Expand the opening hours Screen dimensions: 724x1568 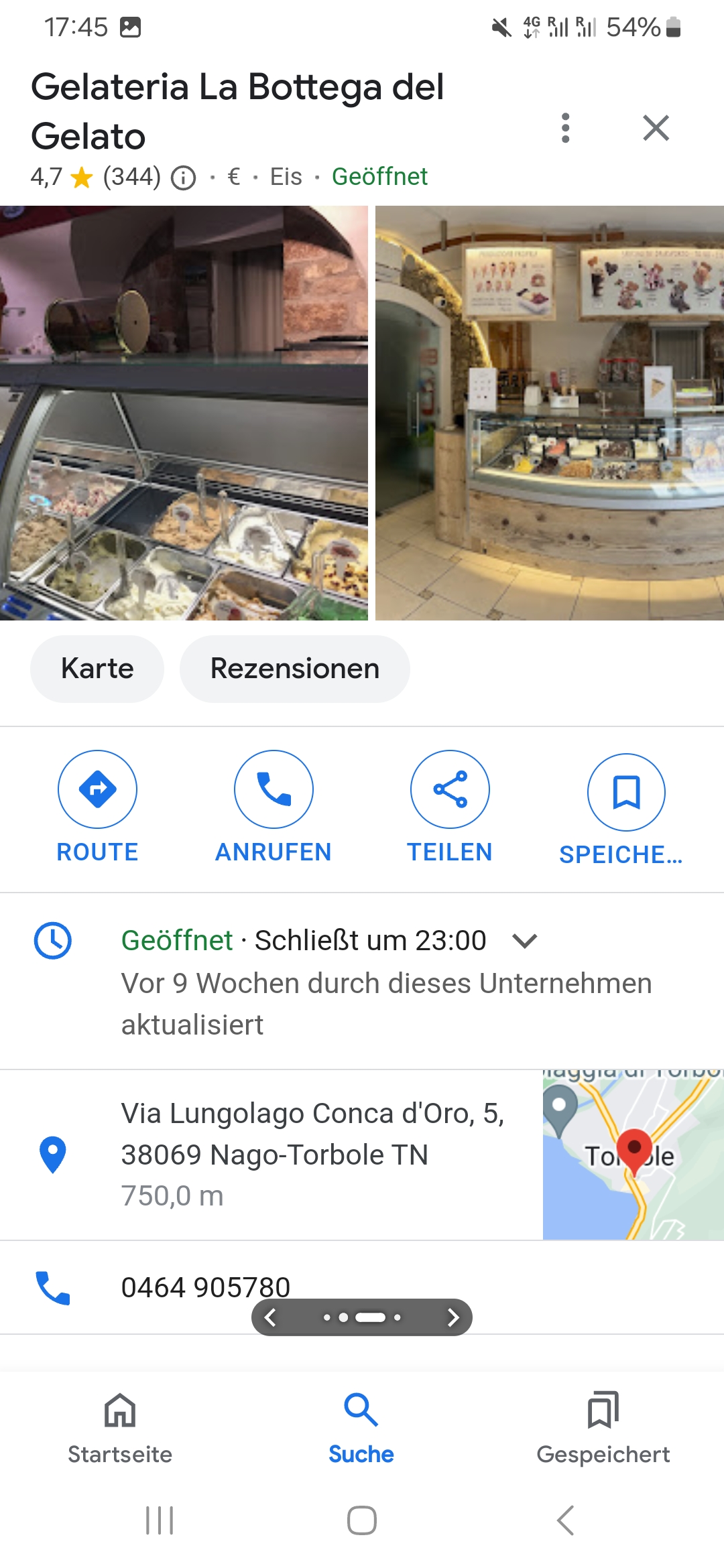point(524,941)
